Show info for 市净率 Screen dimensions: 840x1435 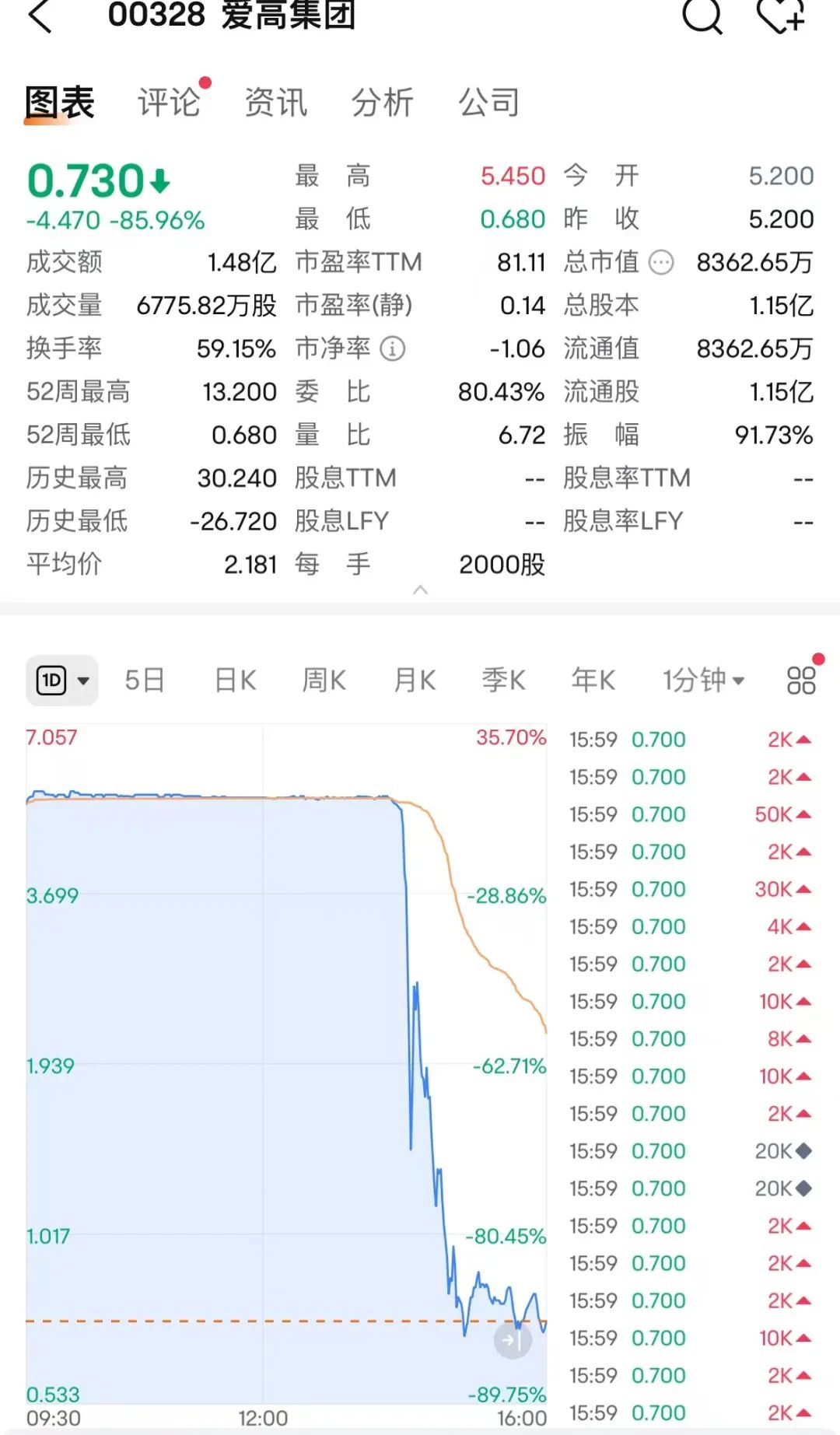393,349
